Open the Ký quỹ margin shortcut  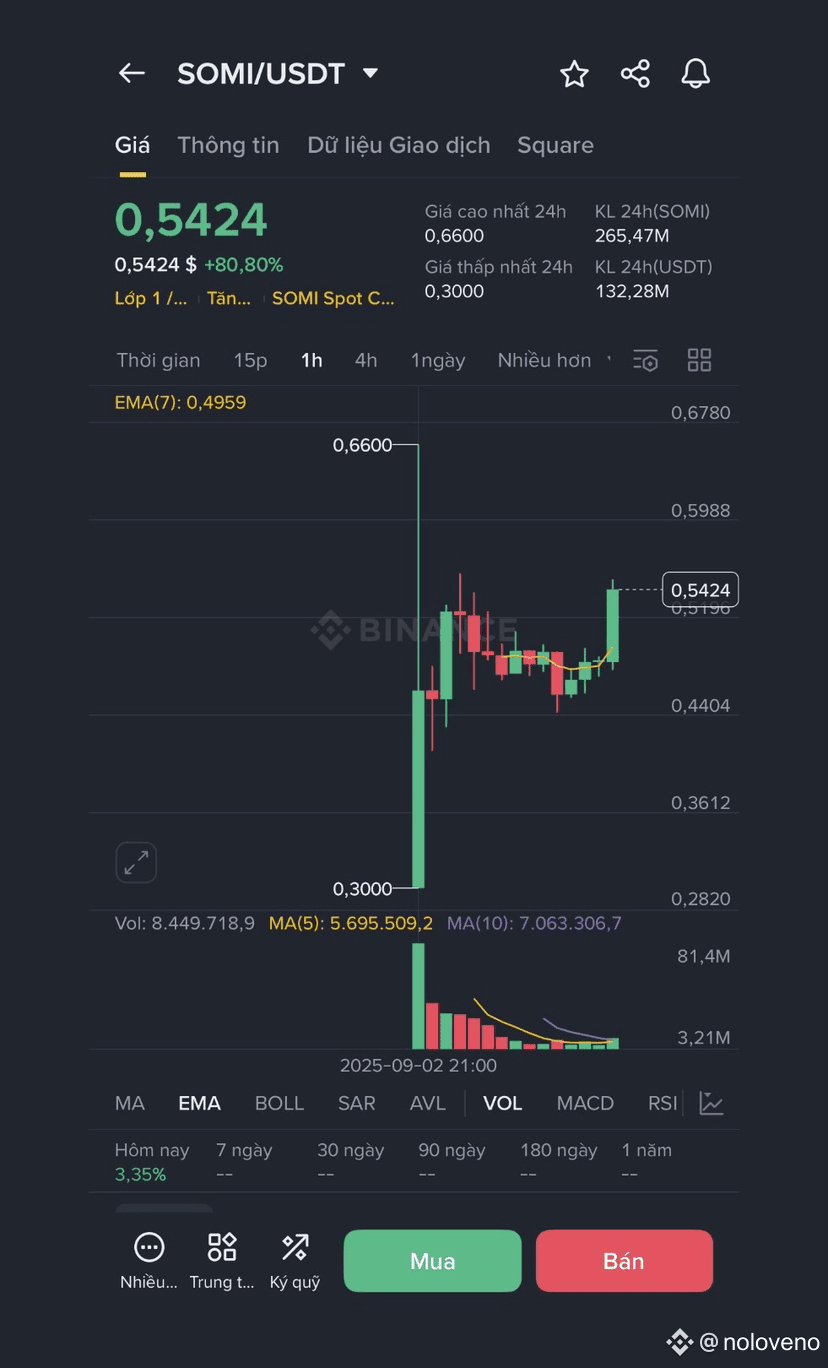pyautogui.click(x=295, y=1260)
